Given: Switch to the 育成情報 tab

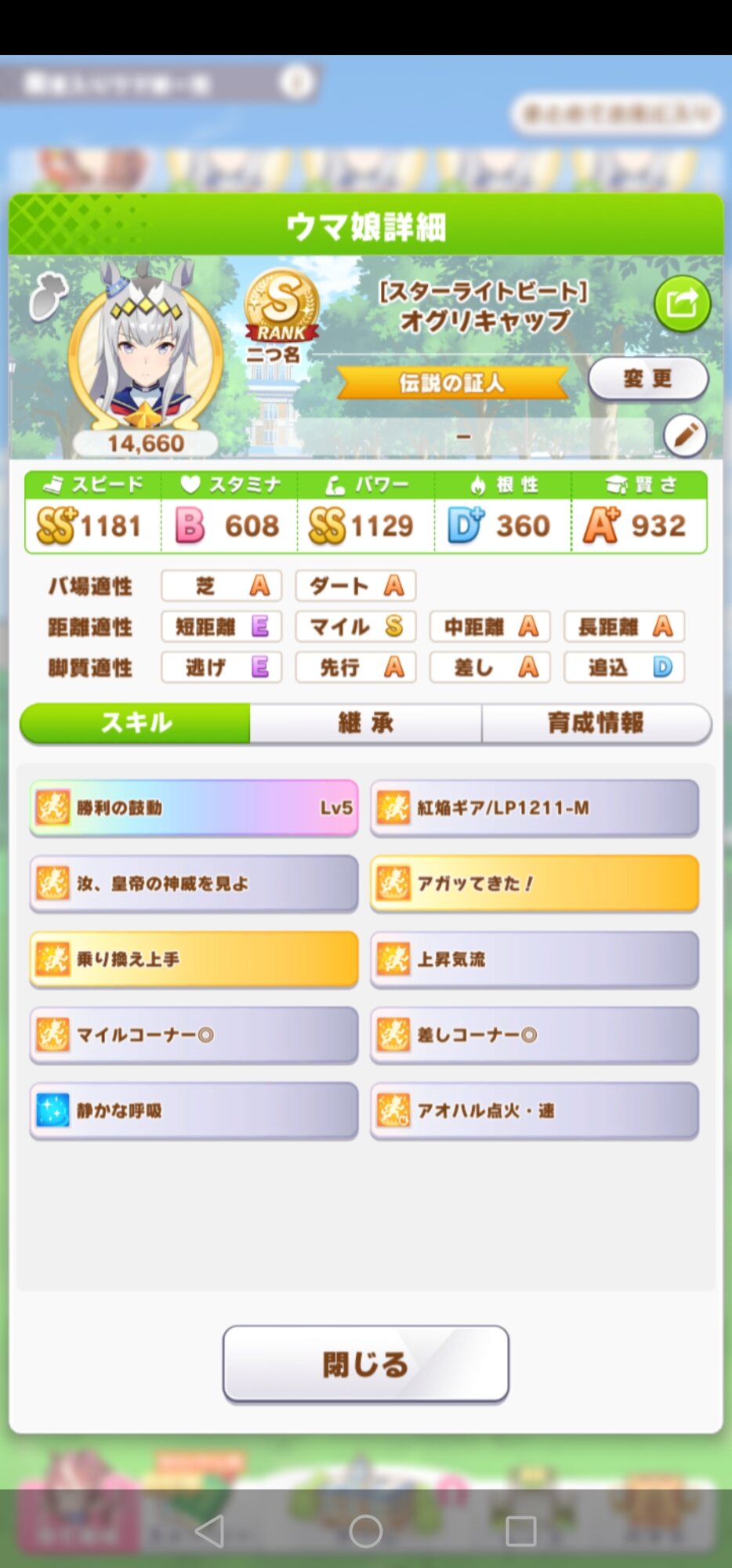Looking at the screenshot, I should click(x=596, y=723).
